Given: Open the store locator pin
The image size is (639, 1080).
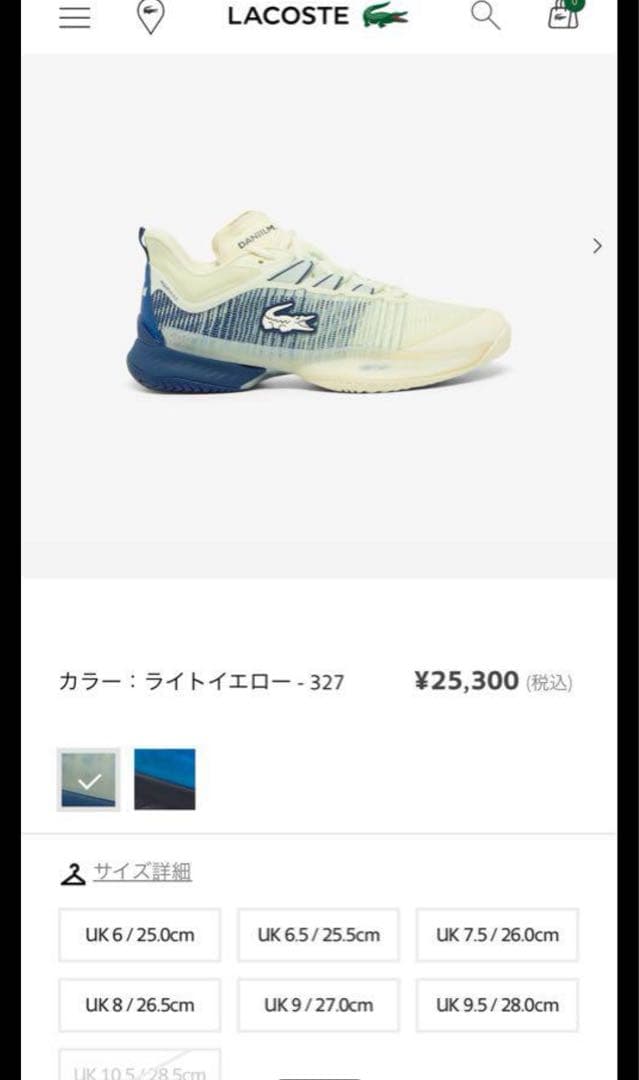Looking at the screenshot, I should point(150,16).
